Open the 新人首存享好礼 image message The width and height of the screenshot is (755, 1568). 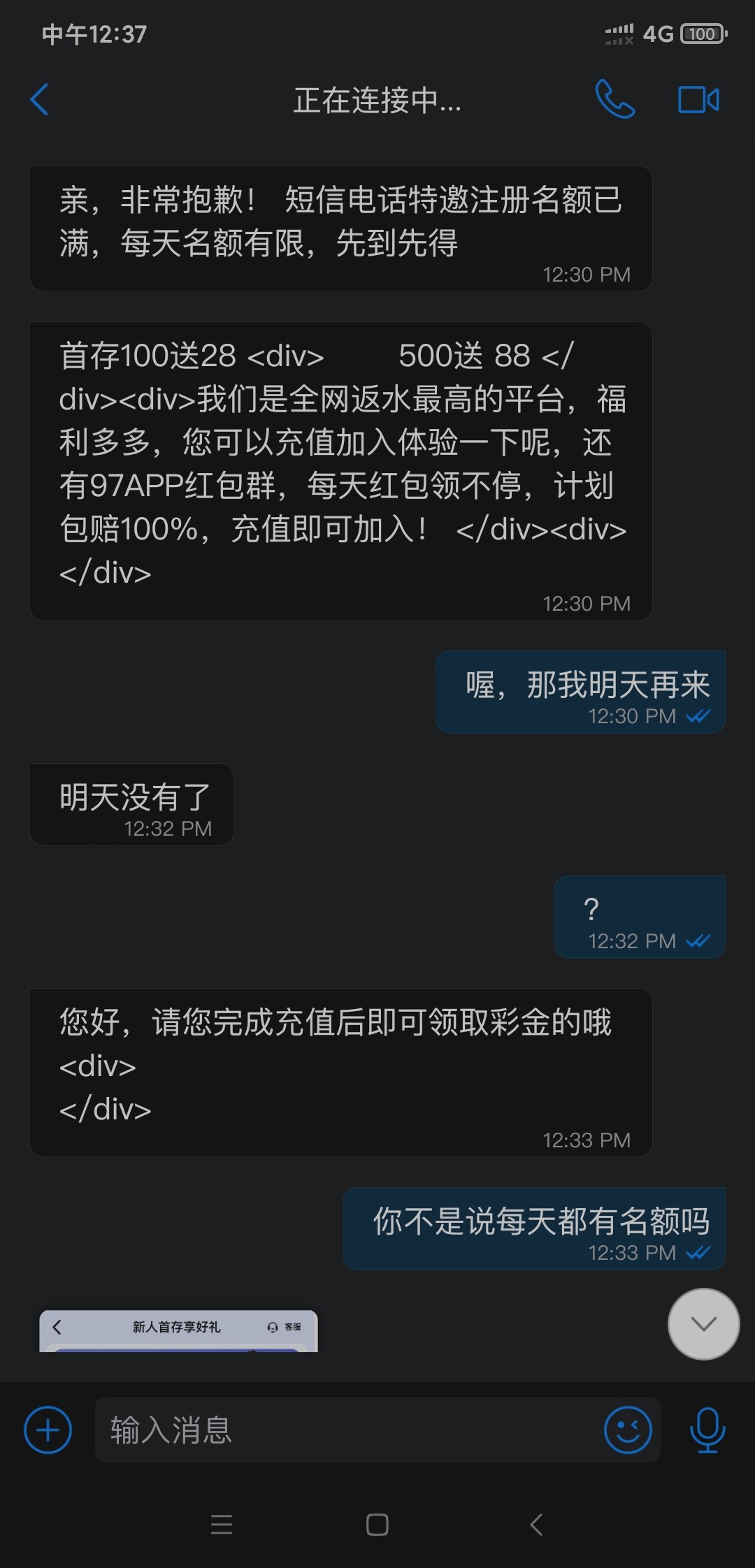pos(178,1330)
